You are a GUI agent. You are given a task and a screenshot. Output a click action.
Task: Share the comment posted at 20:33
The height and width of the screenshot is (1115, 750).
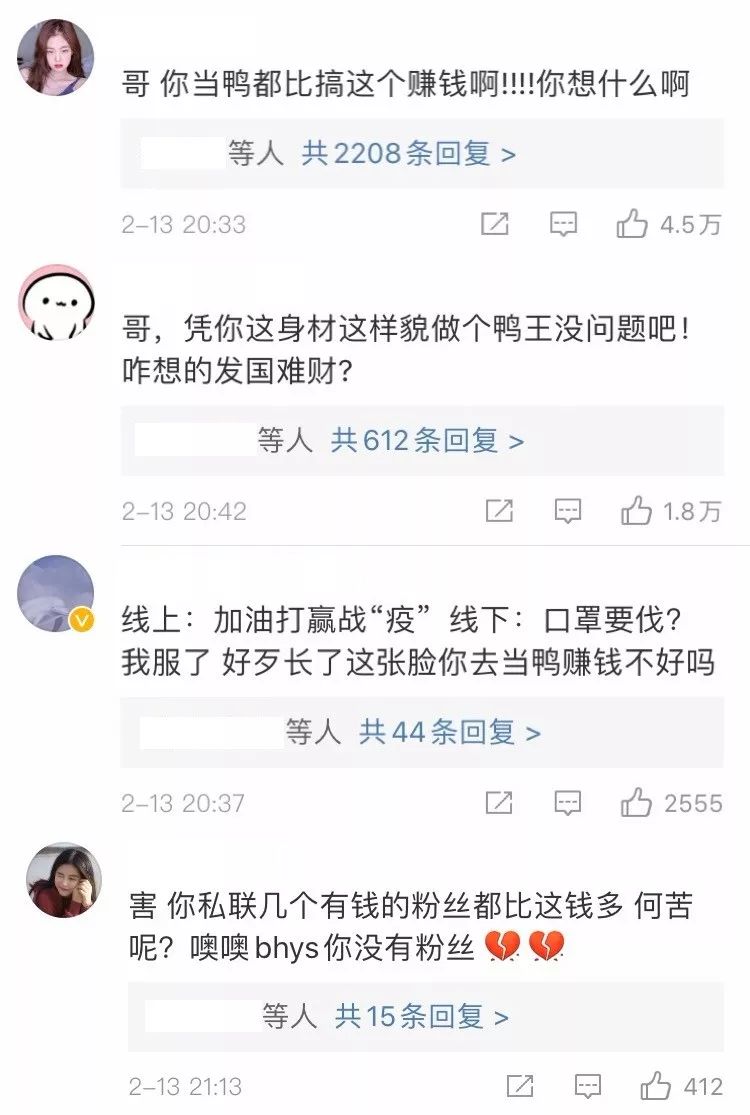[495, 223]
